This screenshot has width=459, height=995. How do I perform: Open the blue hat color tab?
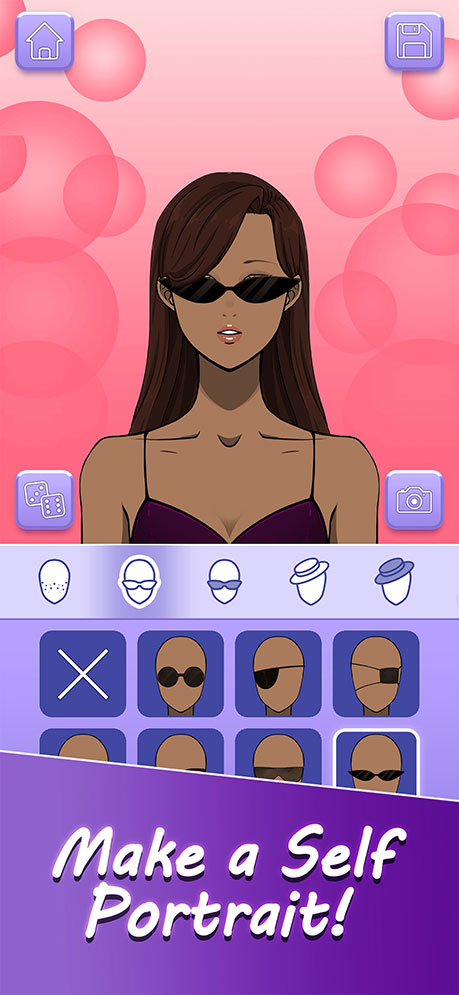pyautogui.click(x=394, y=581)
